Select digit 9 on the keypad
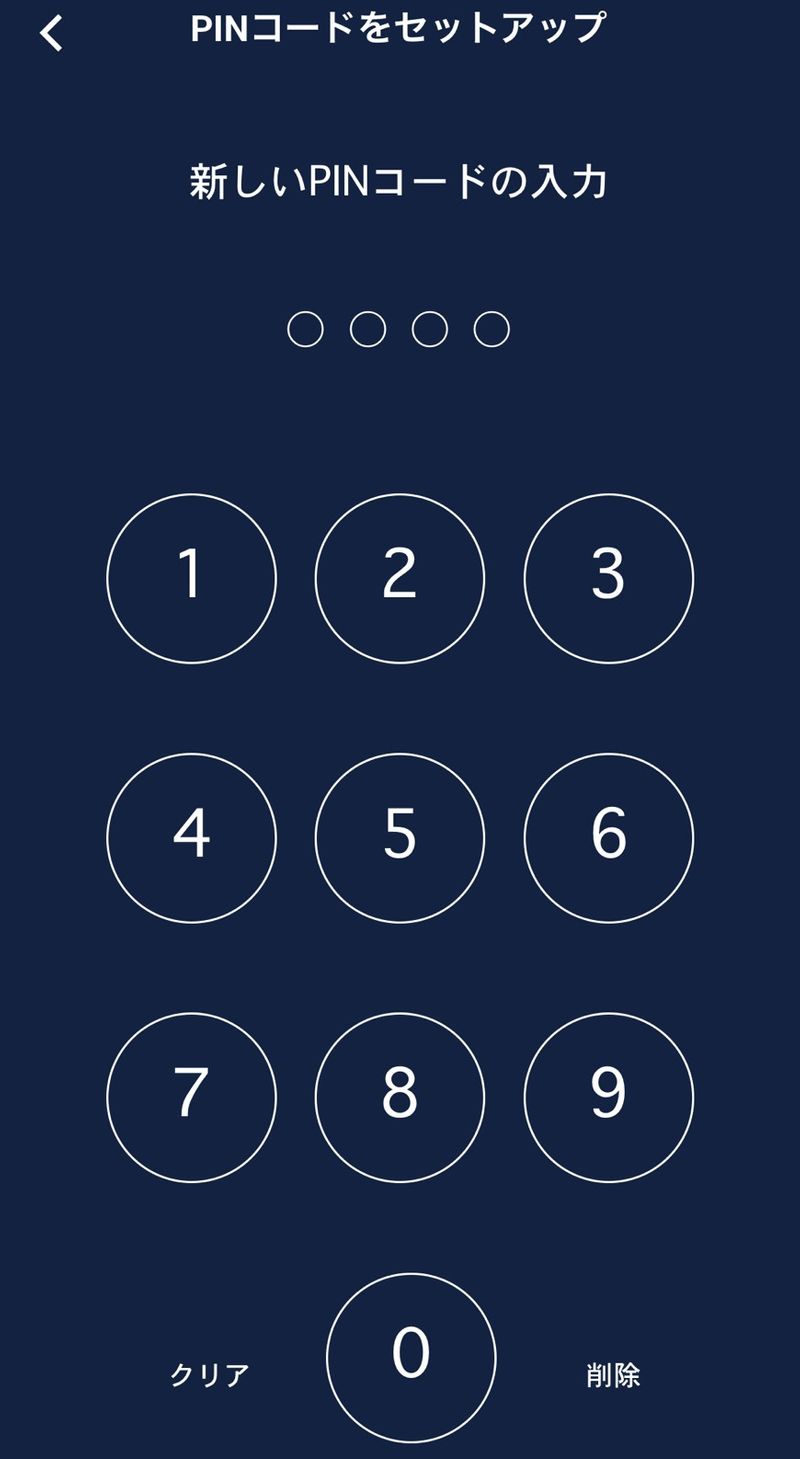This screenshot has width=800, height=1459. (608, 1097)
